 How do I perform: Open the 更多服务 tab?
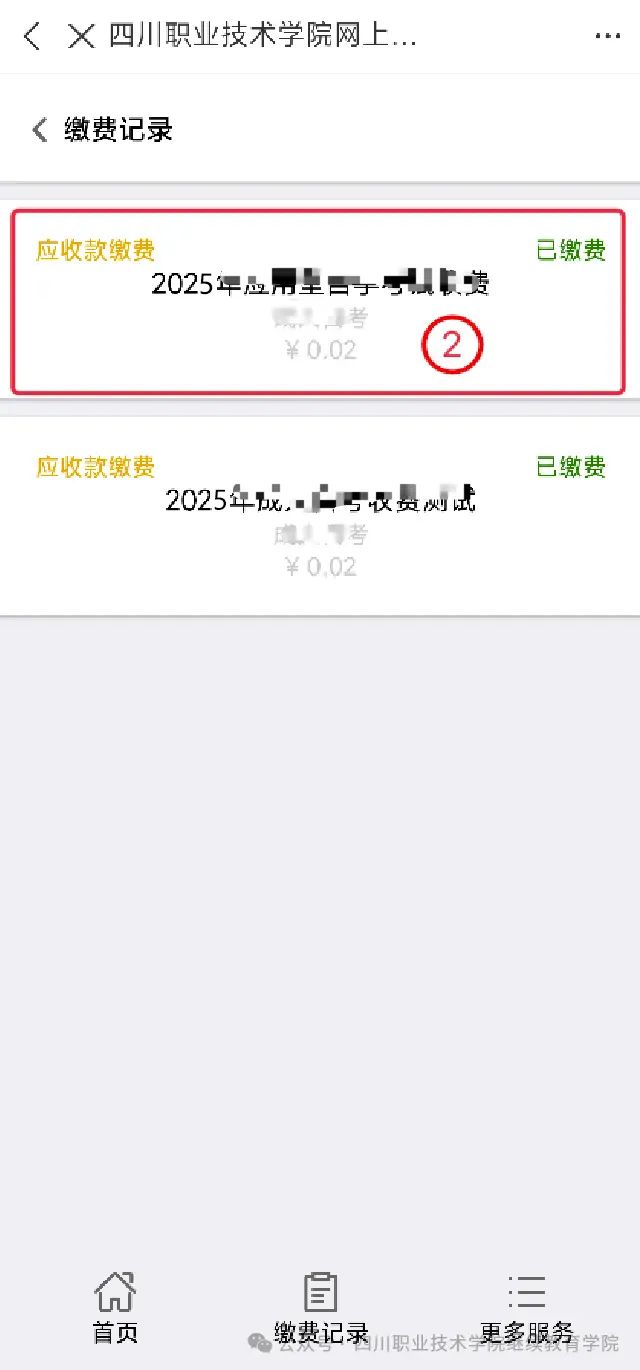526,1307
